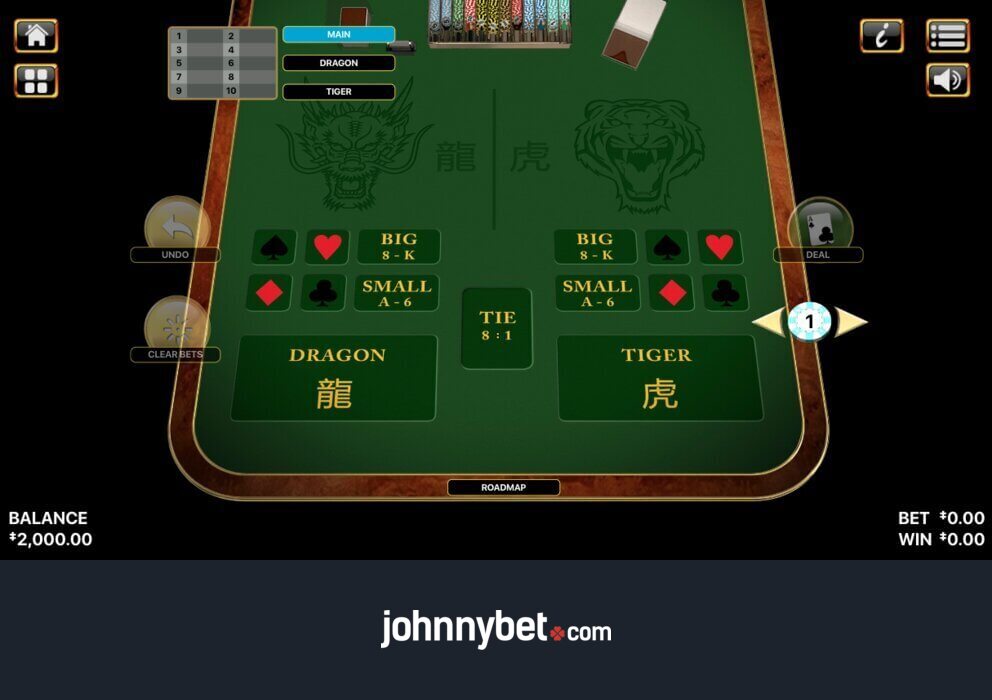Bet on Tie 8:1
Screen dimensions: 992x700
coord(497,328)
